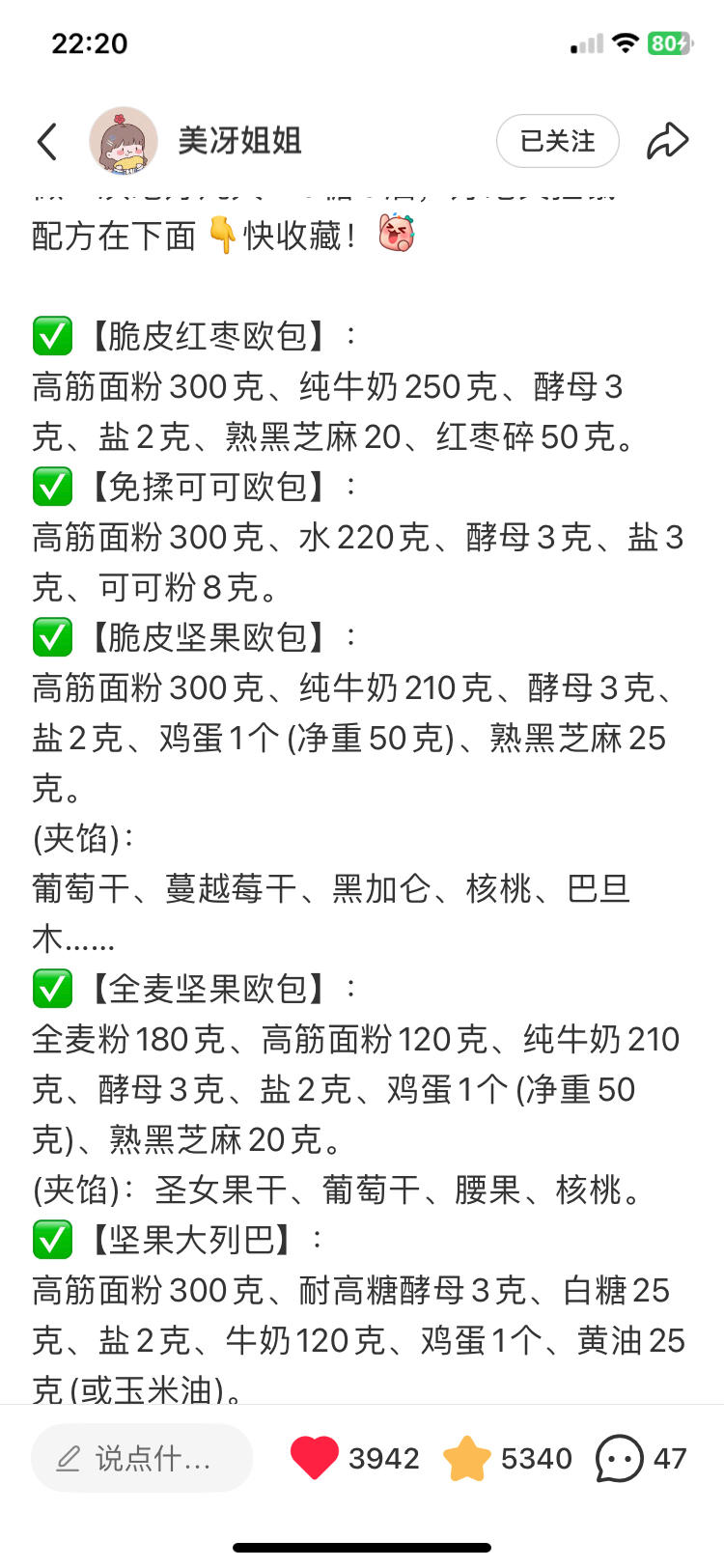Like the post with the heart
This screenshot has width=724, height=1568.
click(x=315, y=1458)
